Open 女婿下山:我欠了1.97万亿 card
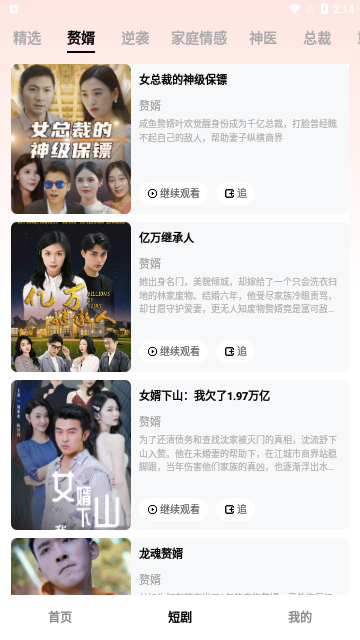 pyautogui.click(x=180, y=455)
